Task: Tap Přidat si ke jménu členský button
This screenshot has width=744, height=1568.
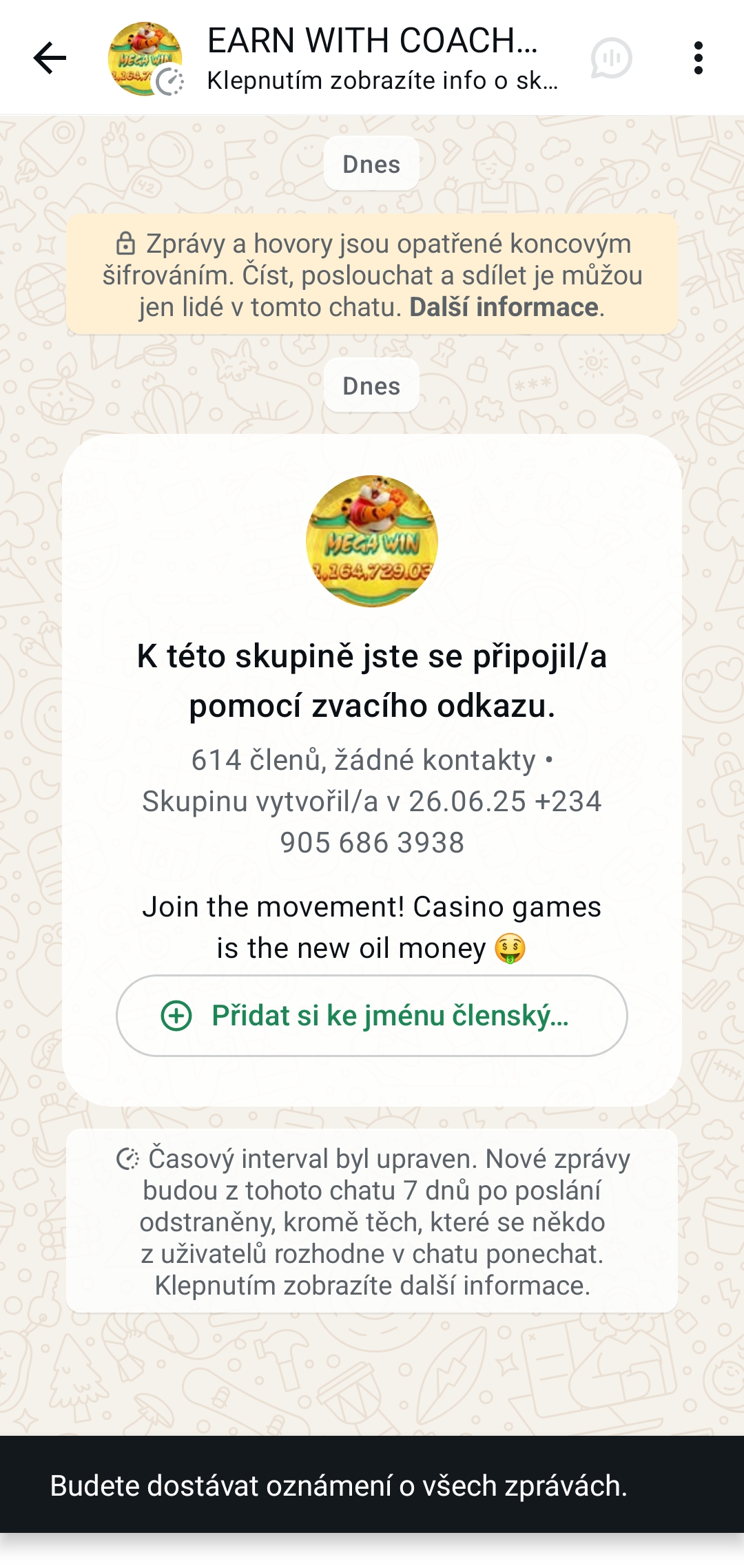Action: tap(371, 1016)
